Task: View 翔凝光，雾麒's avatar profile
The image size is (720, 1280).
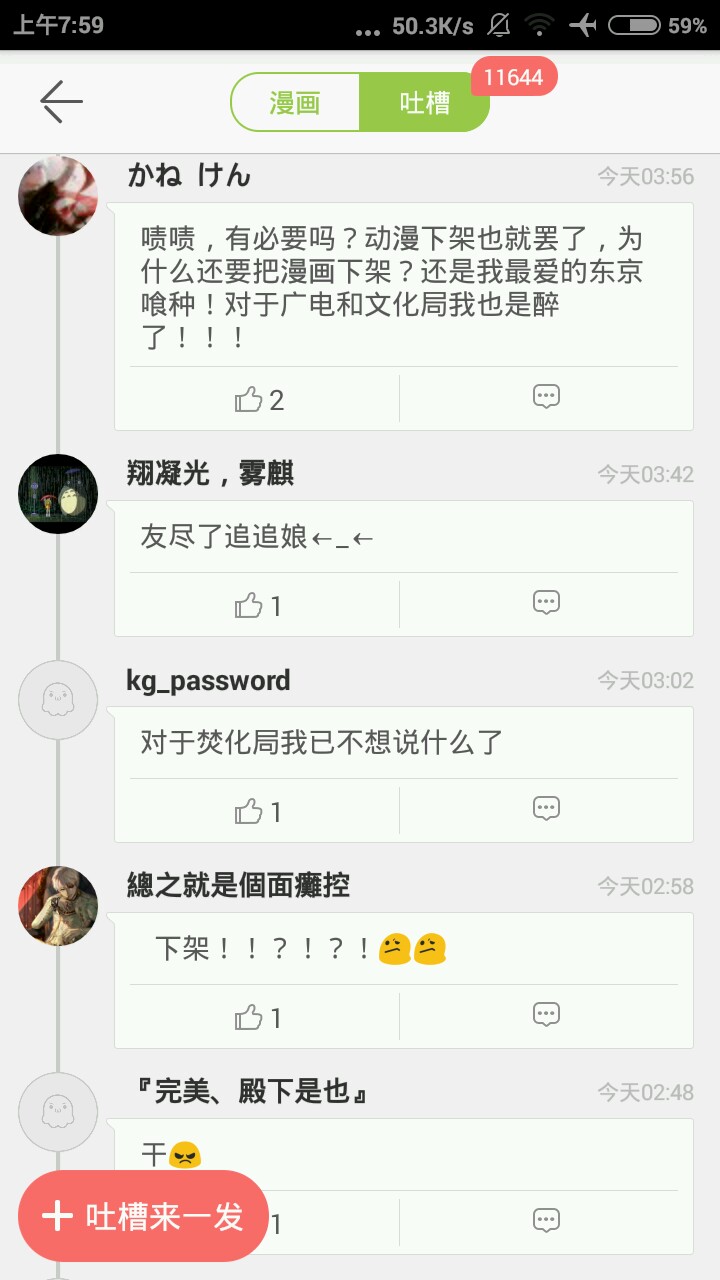Action: (58, 494)
